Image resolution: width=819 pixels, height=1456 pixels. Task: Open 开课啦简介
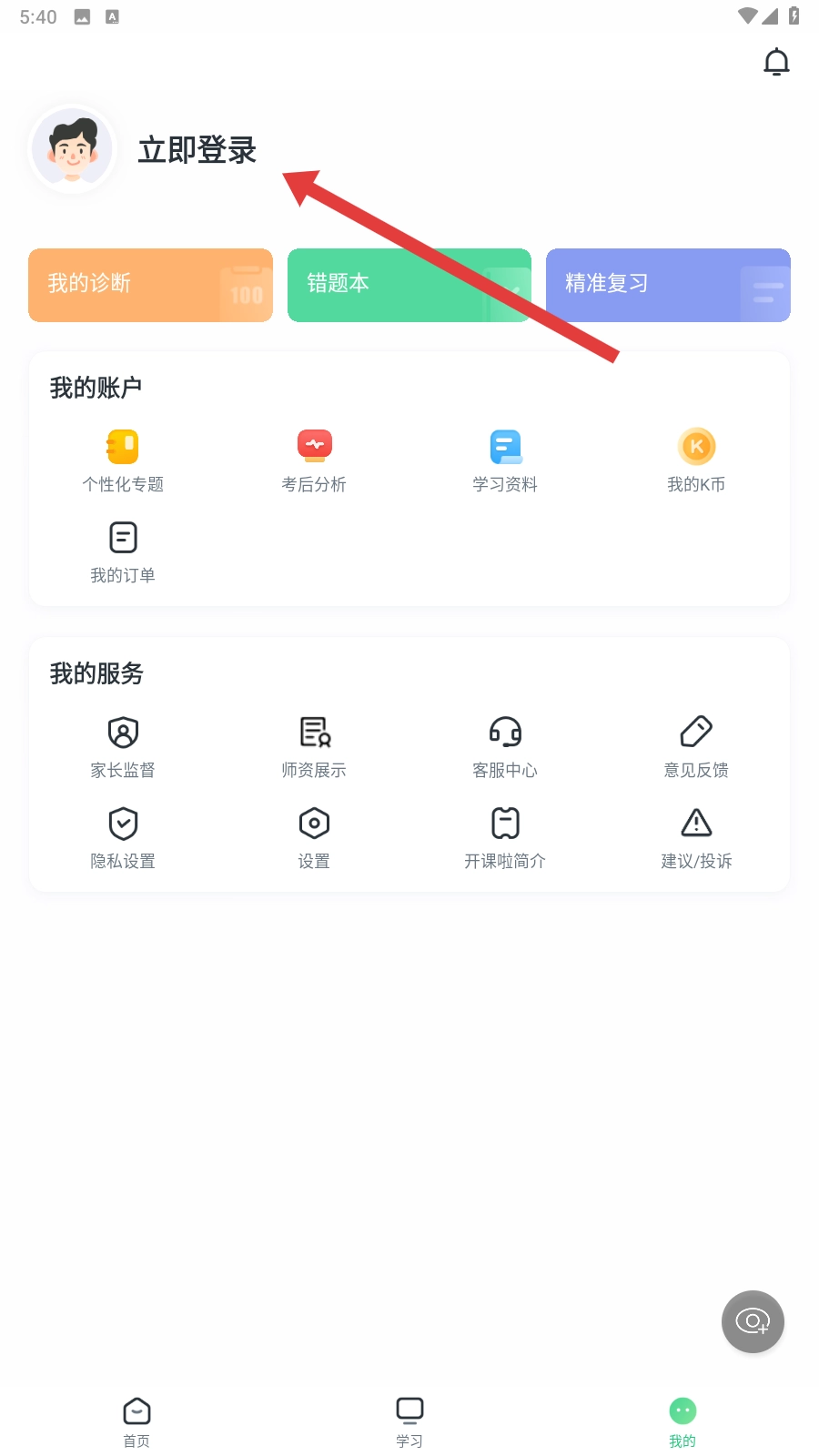pos(505,837)
